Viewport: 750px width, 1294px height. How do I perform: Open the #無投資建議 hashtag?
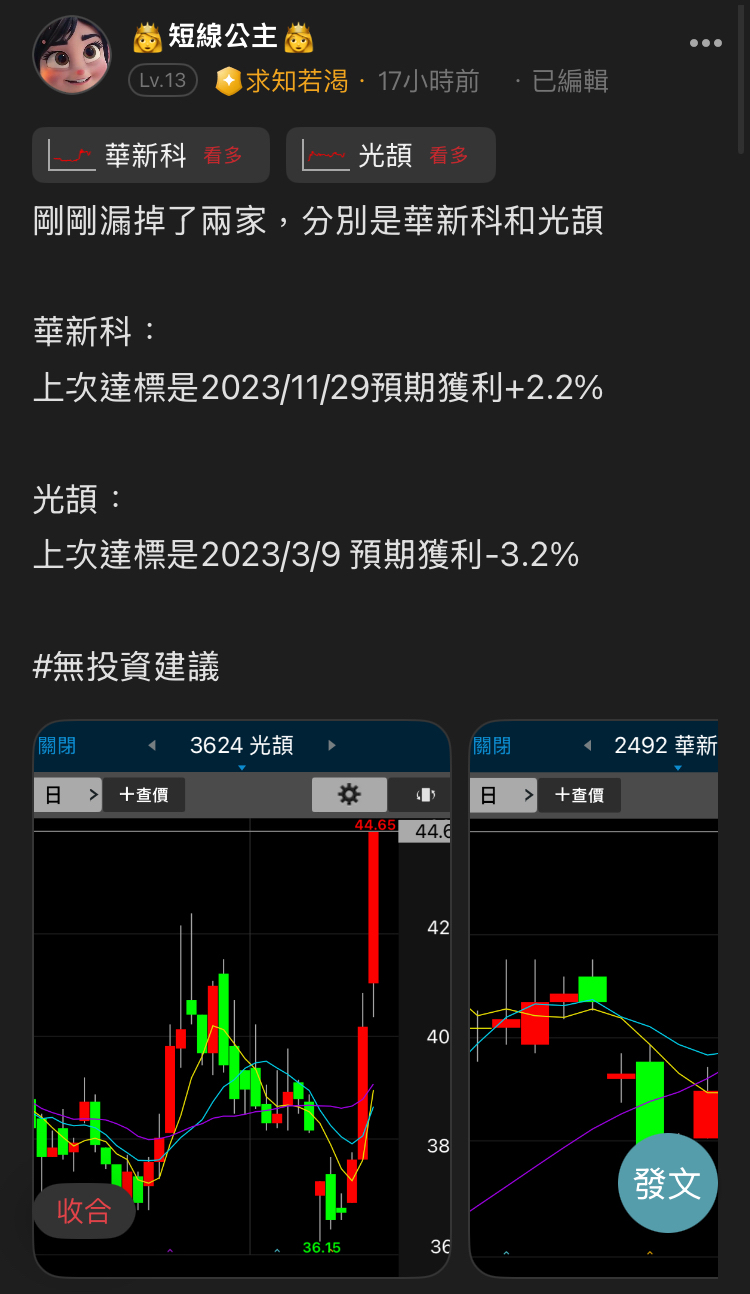click(x=126, y=666)
